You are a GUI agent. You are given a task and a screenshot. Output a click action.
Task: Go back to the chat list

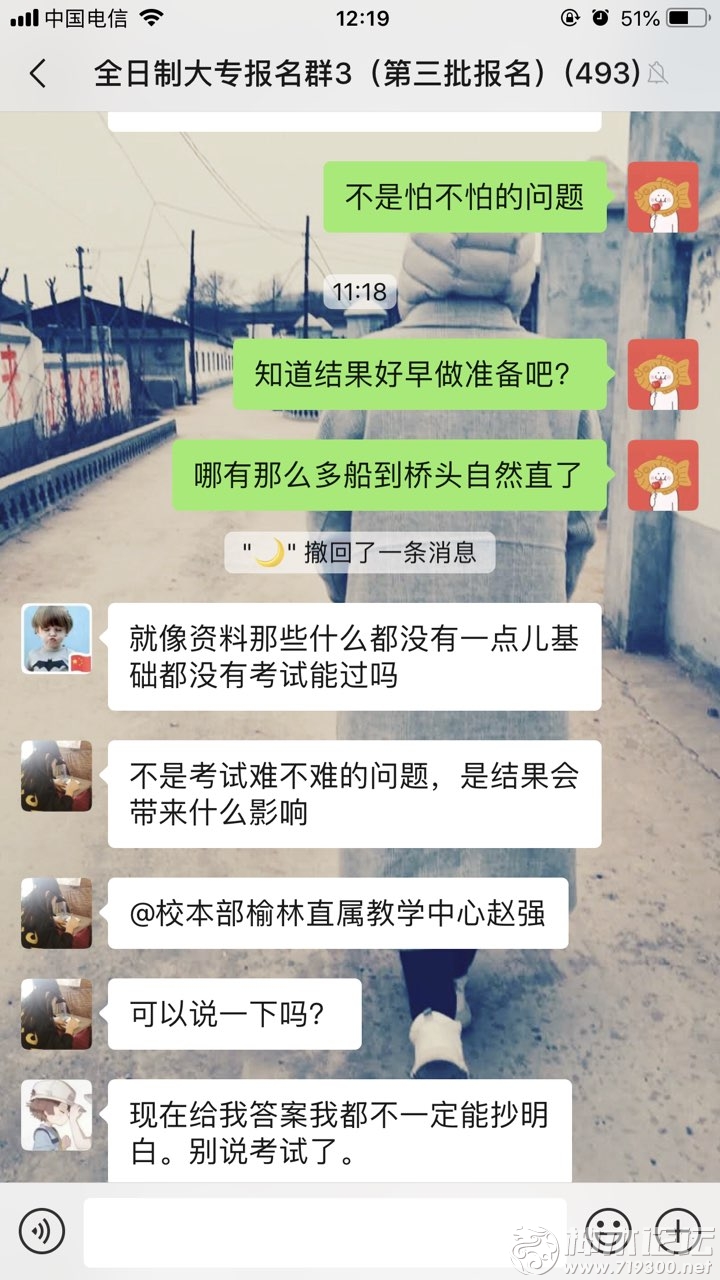[38, 73]
